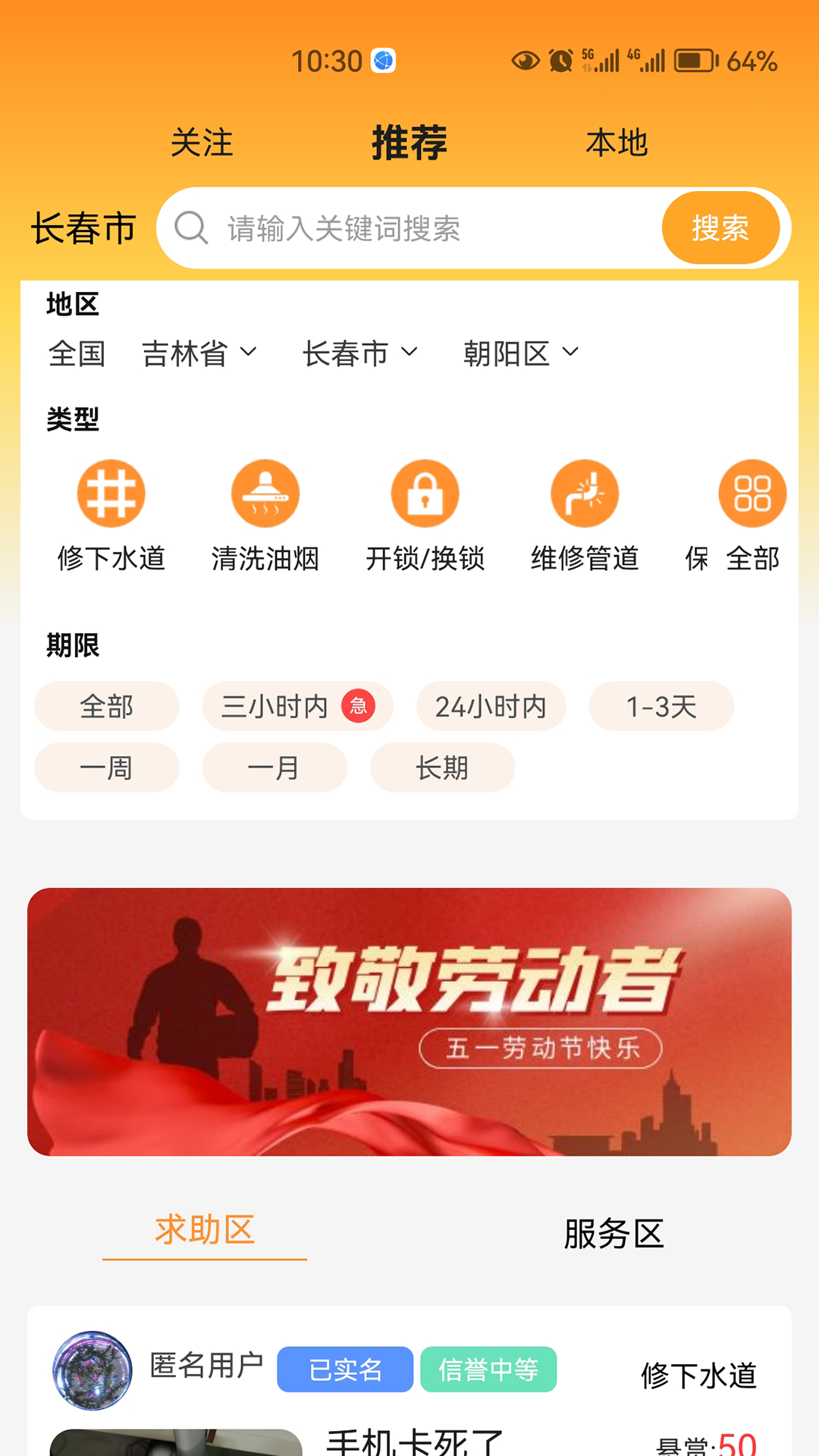
Task: Switch to the 本地 tab
Action: click(617, 143)
